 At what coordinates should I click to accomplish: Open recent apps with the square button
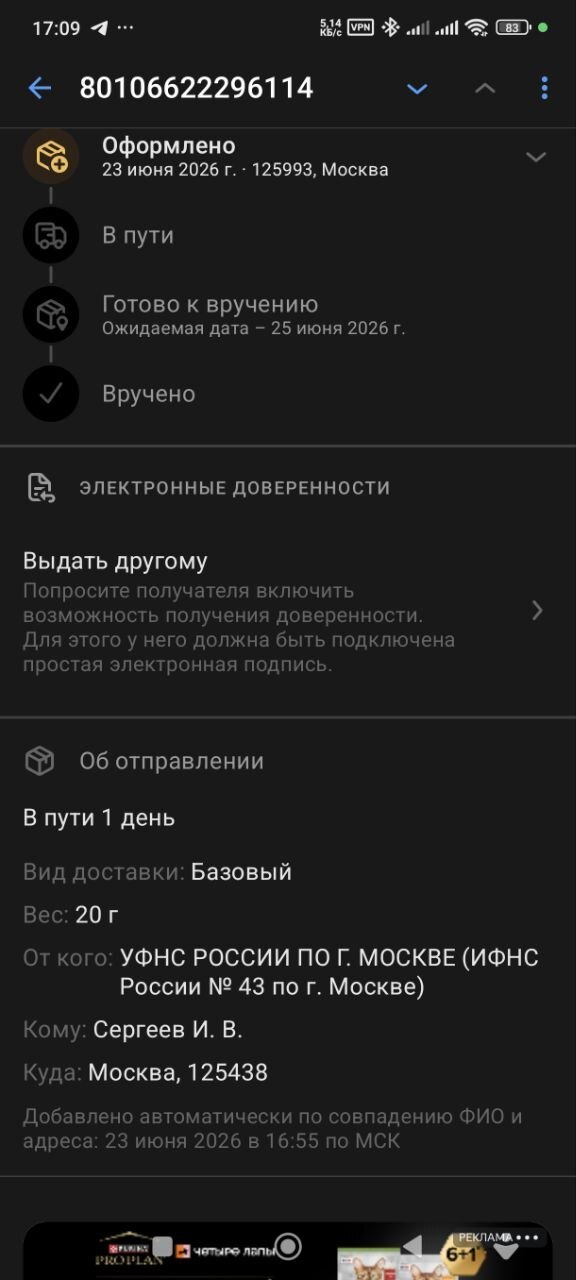click(162, 1246)
